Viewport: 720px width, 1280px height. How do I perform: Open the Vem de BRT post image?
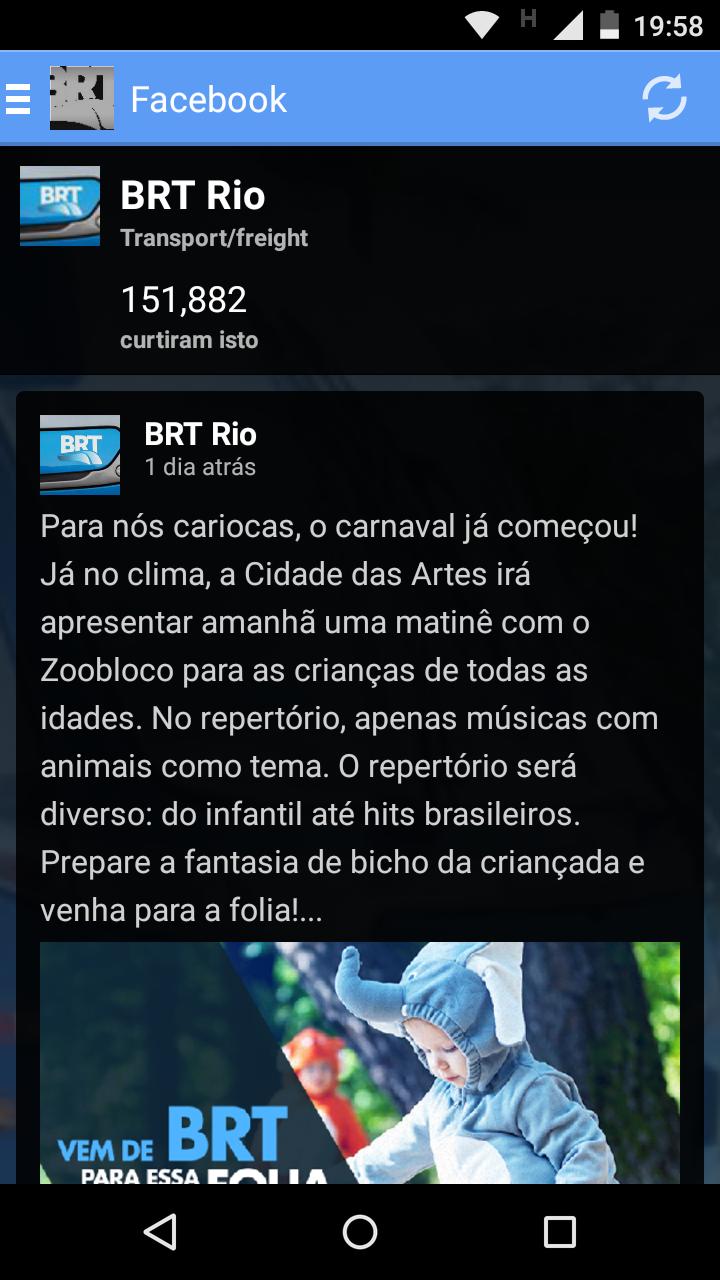[360, 1062]
